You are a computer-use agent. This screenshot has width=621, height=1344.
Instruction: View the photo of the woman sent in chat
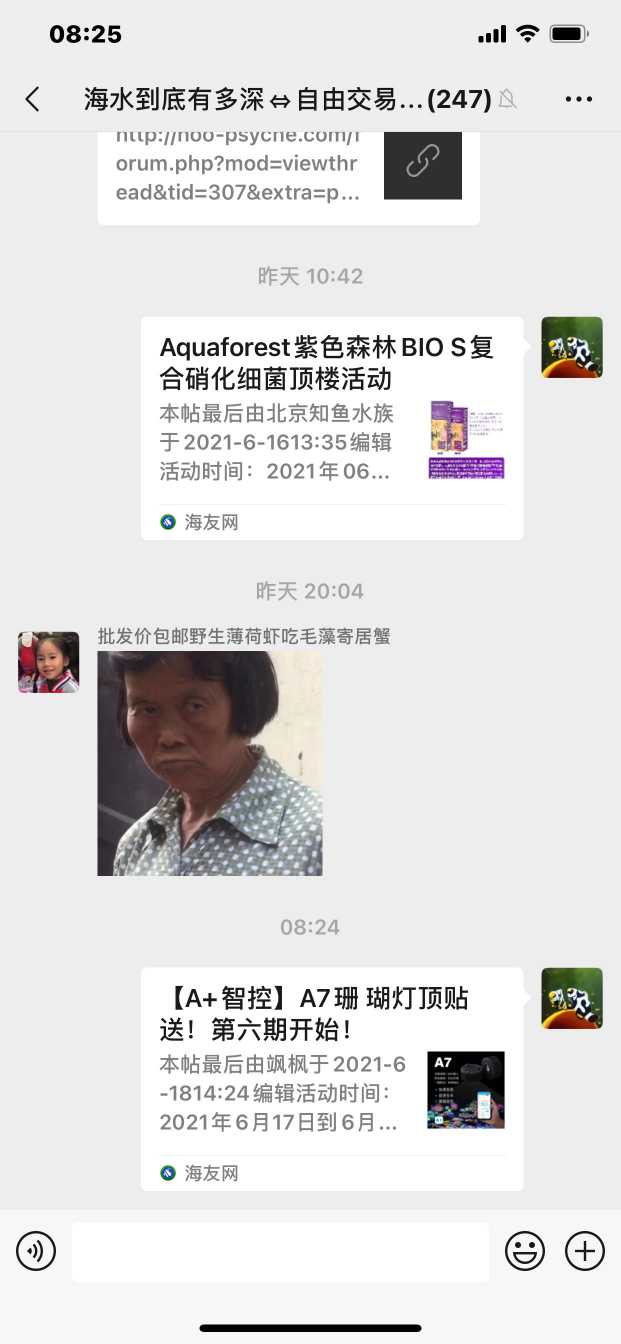click(210, 763)
